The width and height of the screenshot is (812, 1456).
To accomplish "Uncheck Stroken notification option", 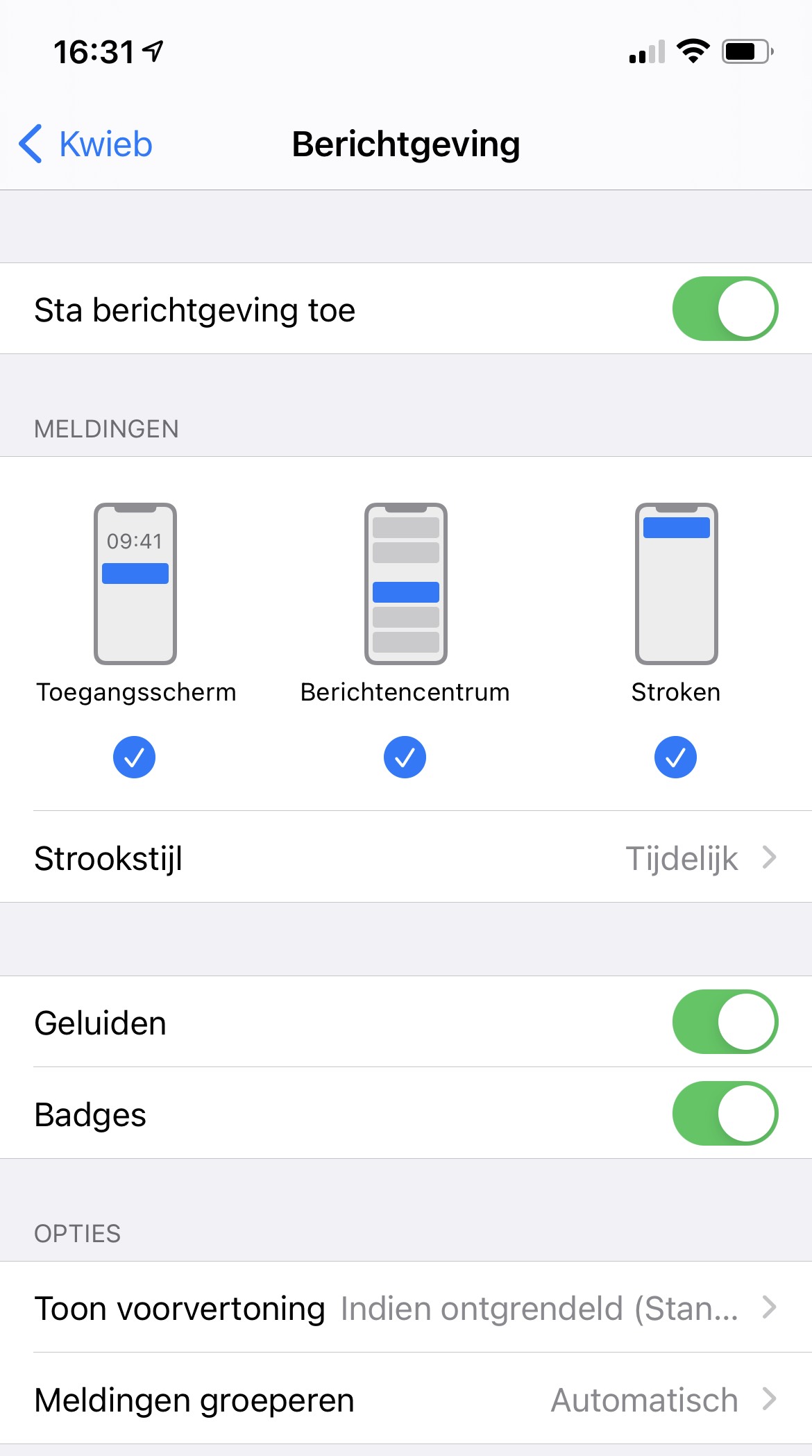I will 676,757.
